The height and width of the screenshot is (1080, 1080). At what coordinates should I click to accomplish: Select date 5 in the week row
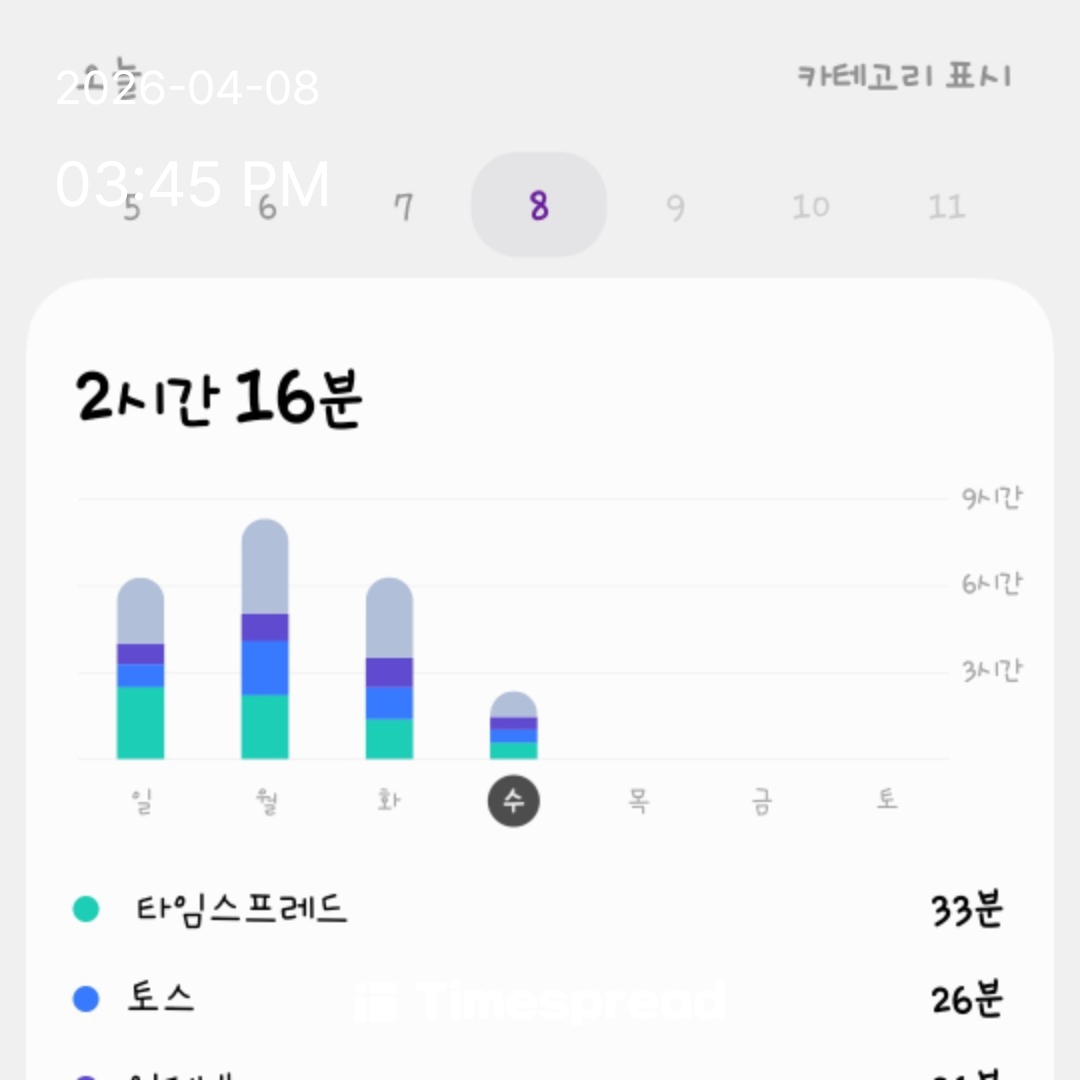tap(132, 207)
